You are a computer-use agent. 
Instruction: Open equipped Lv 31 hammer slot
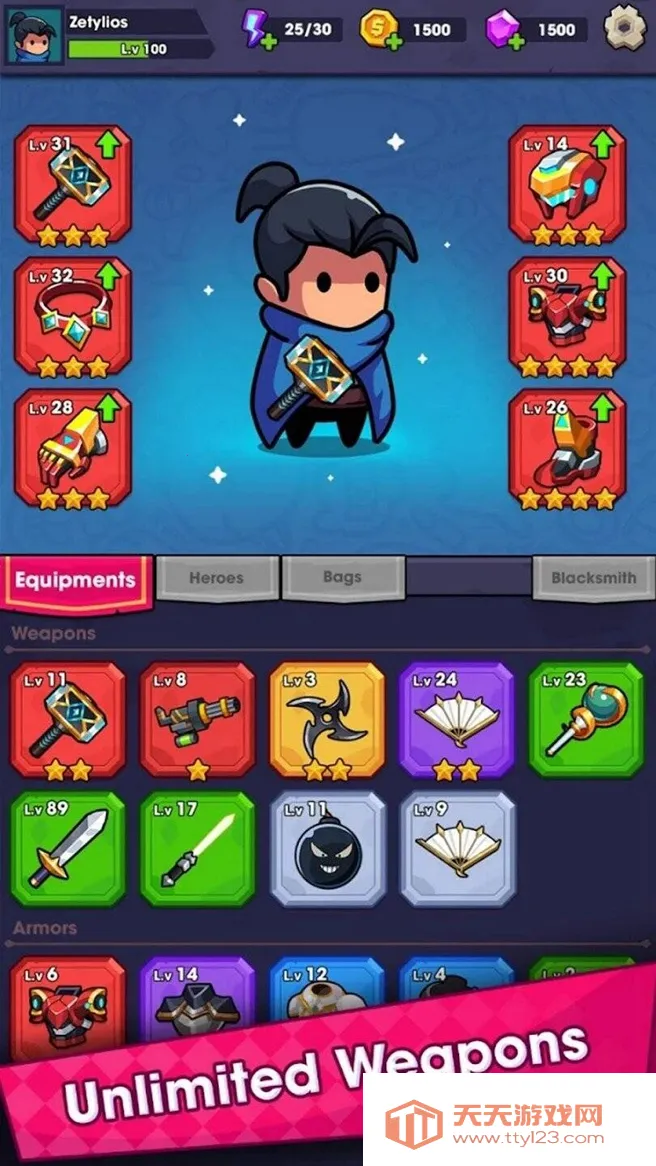coord(72,186)
